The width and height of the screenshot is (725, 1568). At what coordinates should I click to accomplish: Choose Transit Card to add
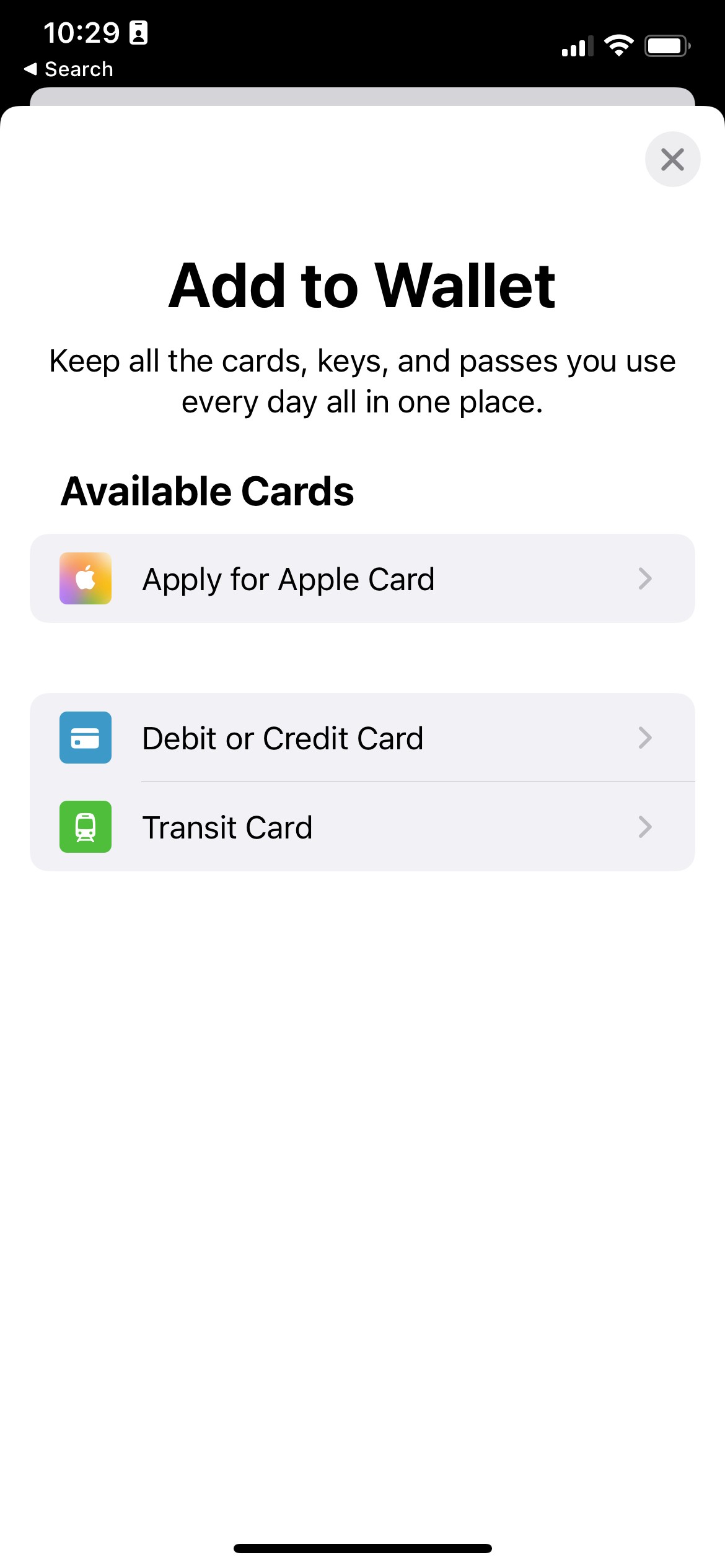tap(362, 827)
